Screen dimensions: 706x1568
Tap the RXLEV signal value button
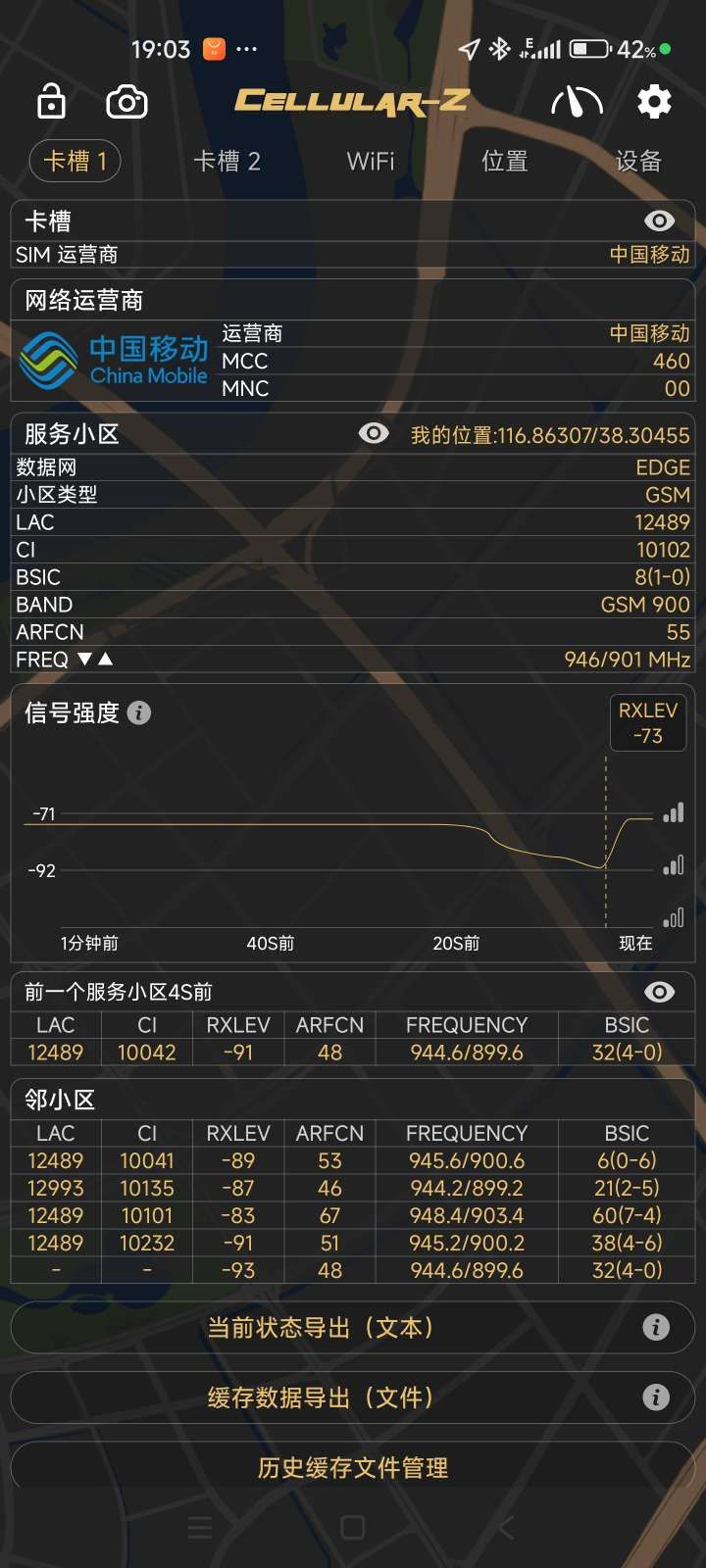click(x=647, y=723)
